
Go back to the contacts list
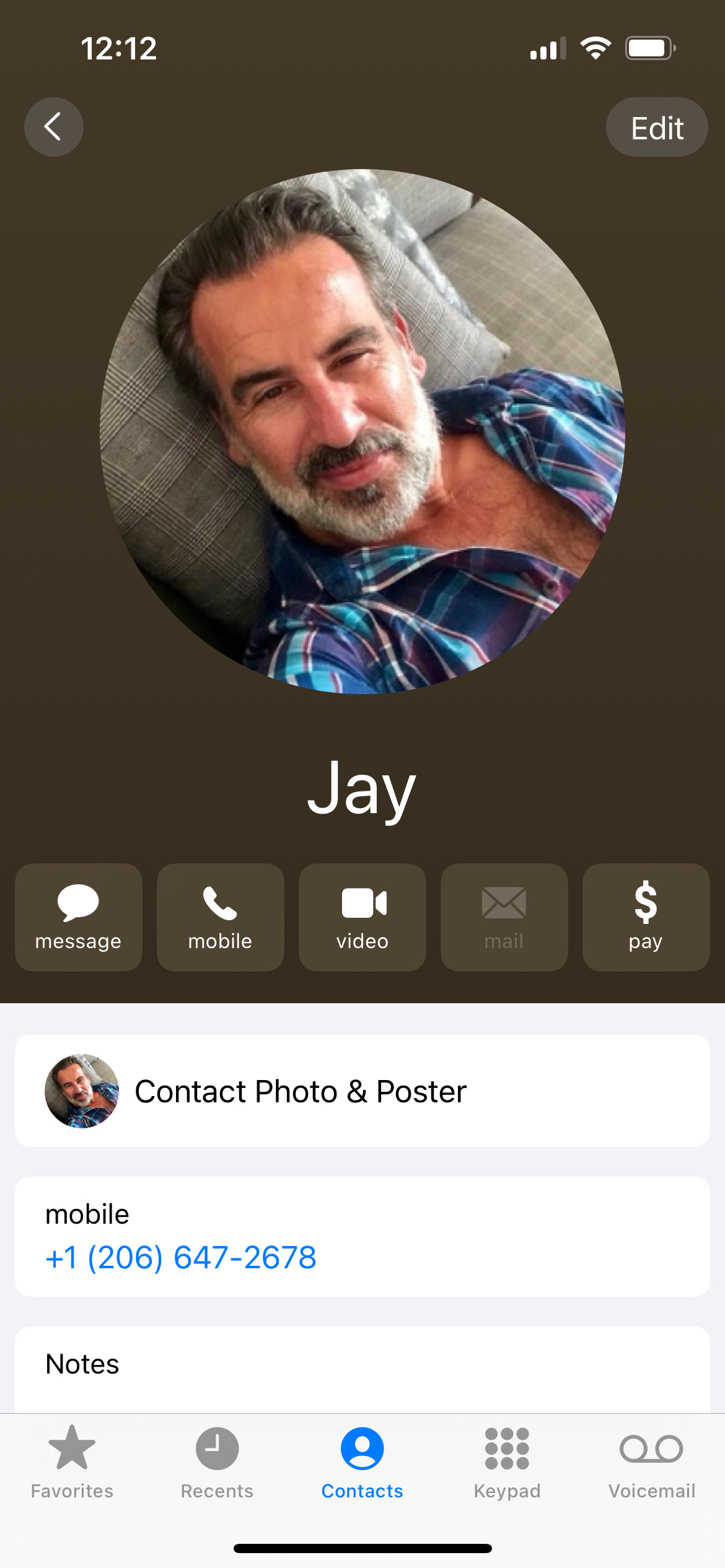(x=54, y=127)
